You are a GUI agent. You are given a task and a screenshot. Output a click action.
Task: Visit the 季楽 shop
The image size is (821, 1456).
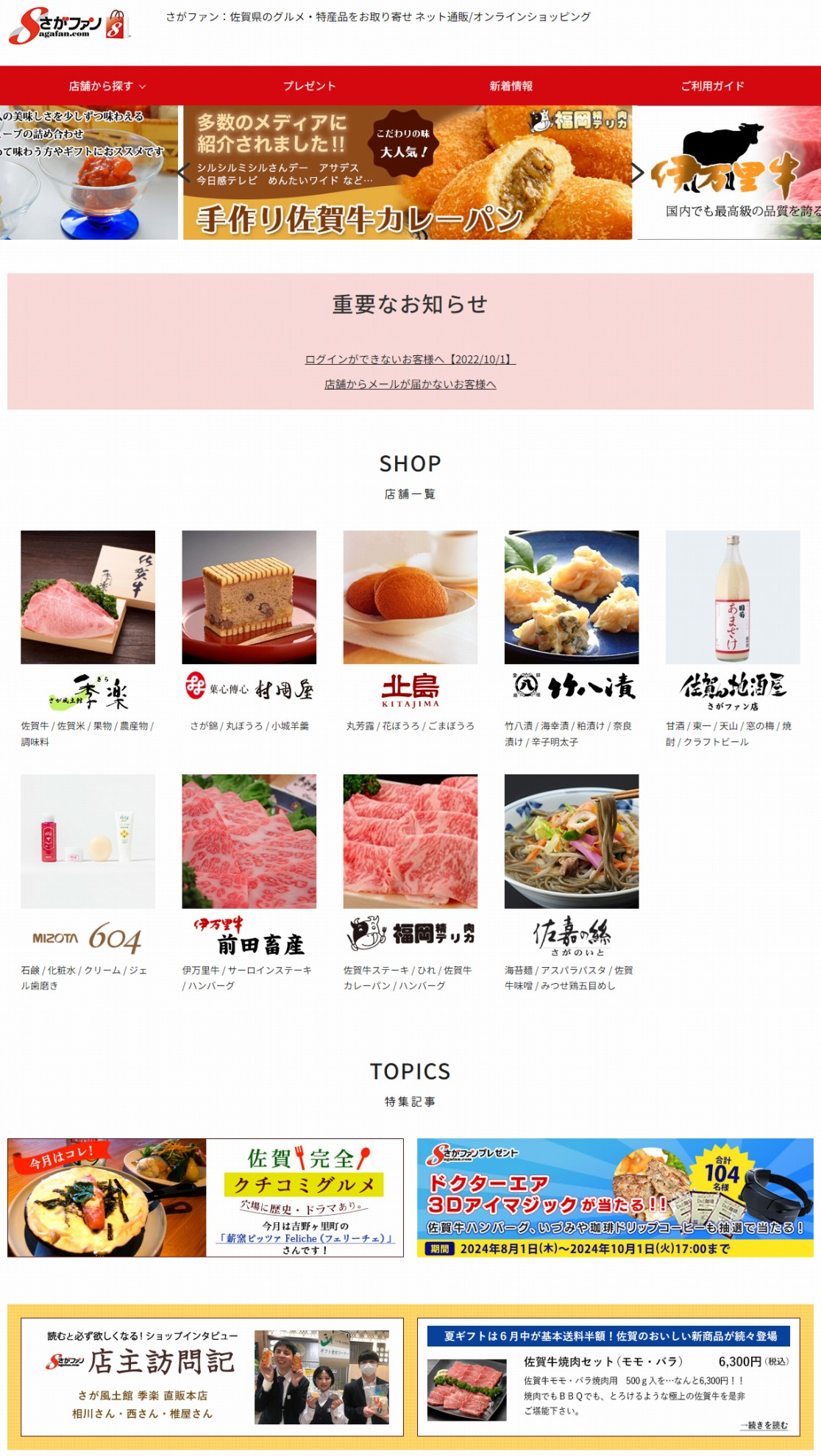(88, 638)
